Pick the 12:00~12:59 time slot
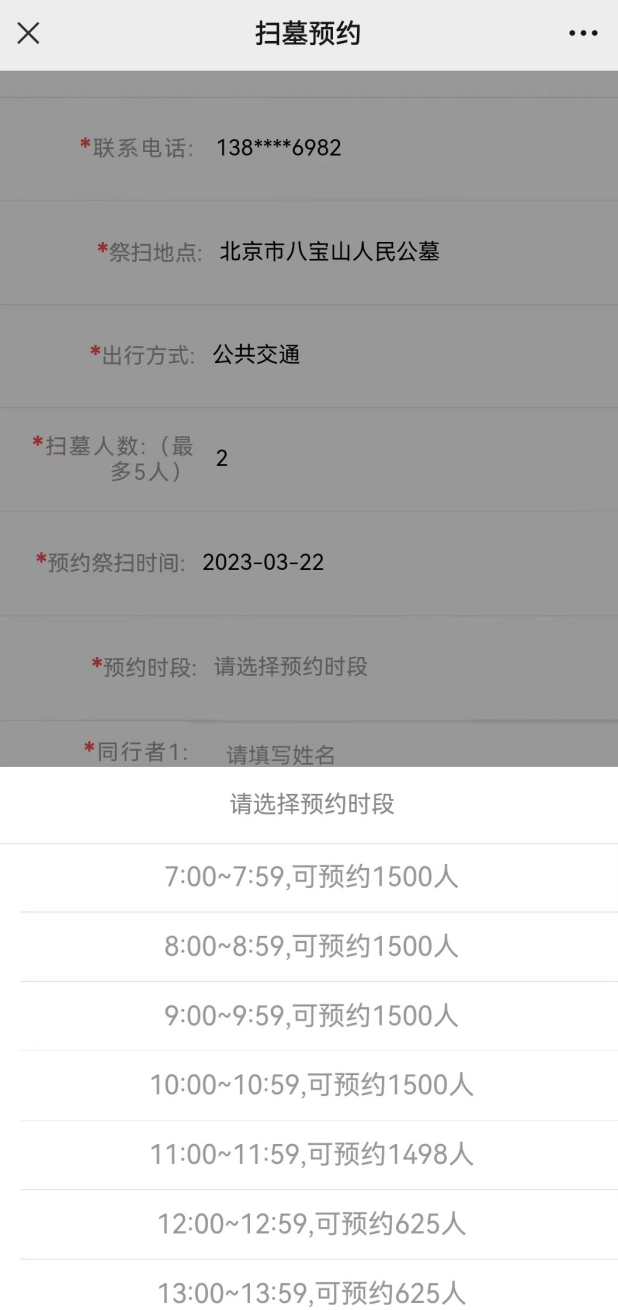Screen dimensions: 618x1310 pyautogui.click(x=310, y=1224)
